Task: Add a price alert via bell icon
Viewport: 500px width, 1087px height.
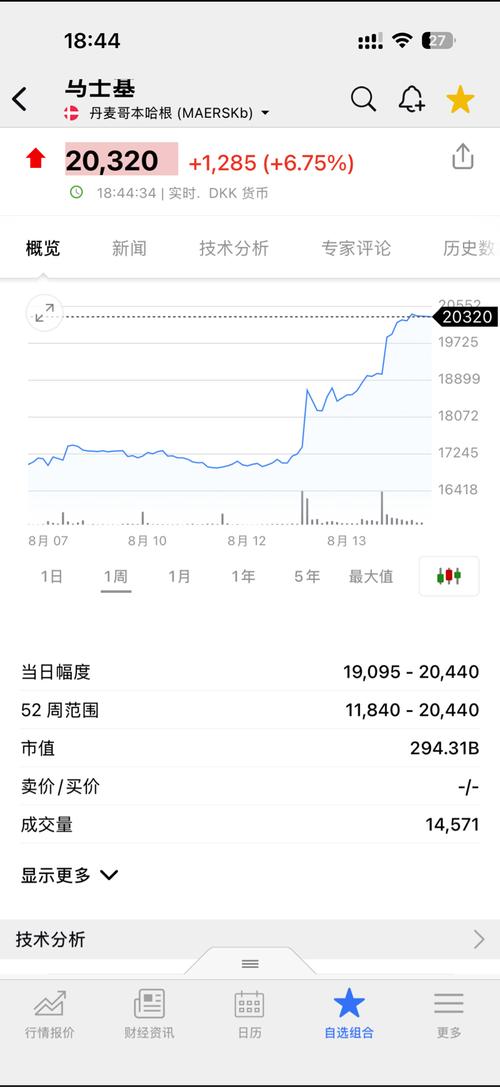Action: pos(411,99)
